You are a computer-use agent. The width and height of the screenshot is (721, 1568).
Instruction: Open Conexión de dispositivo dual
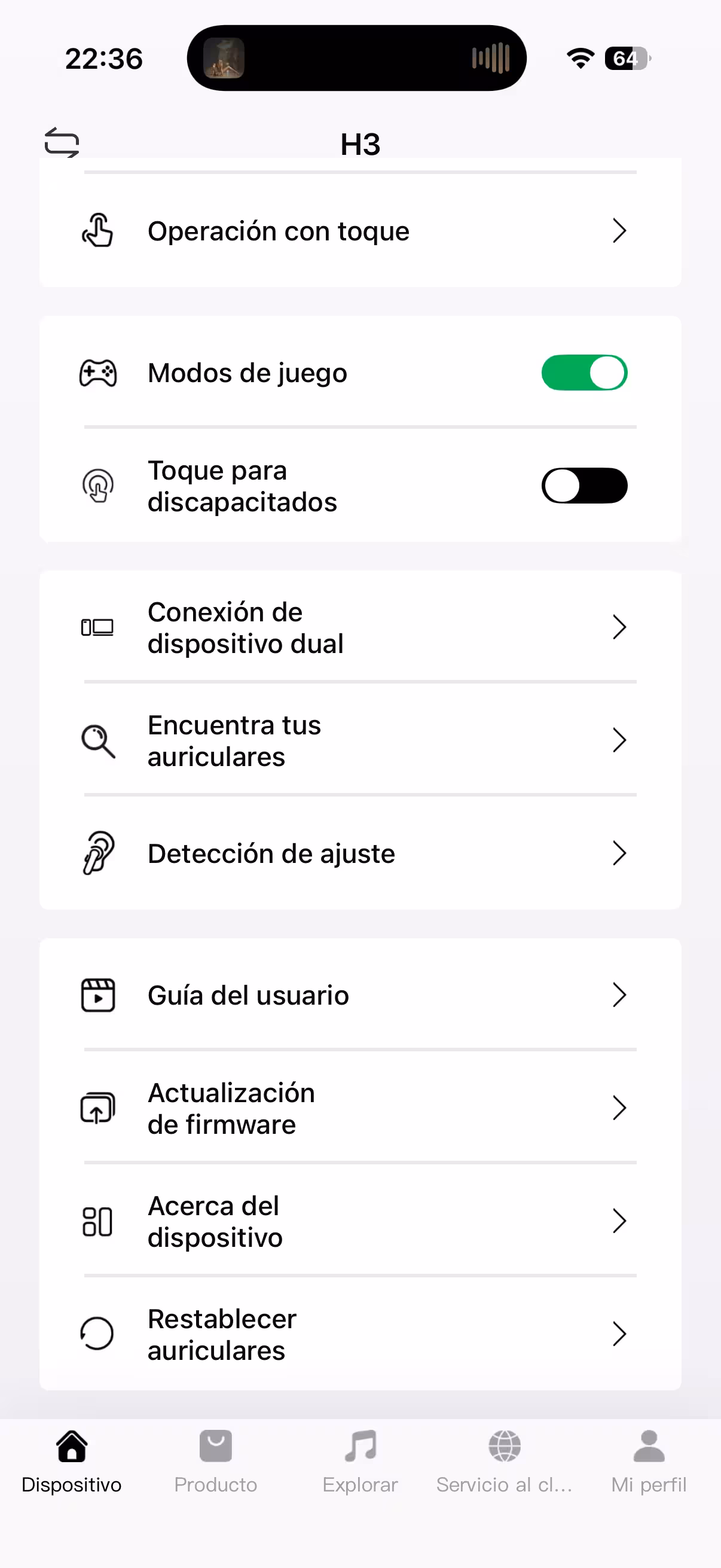pos(359,627)
